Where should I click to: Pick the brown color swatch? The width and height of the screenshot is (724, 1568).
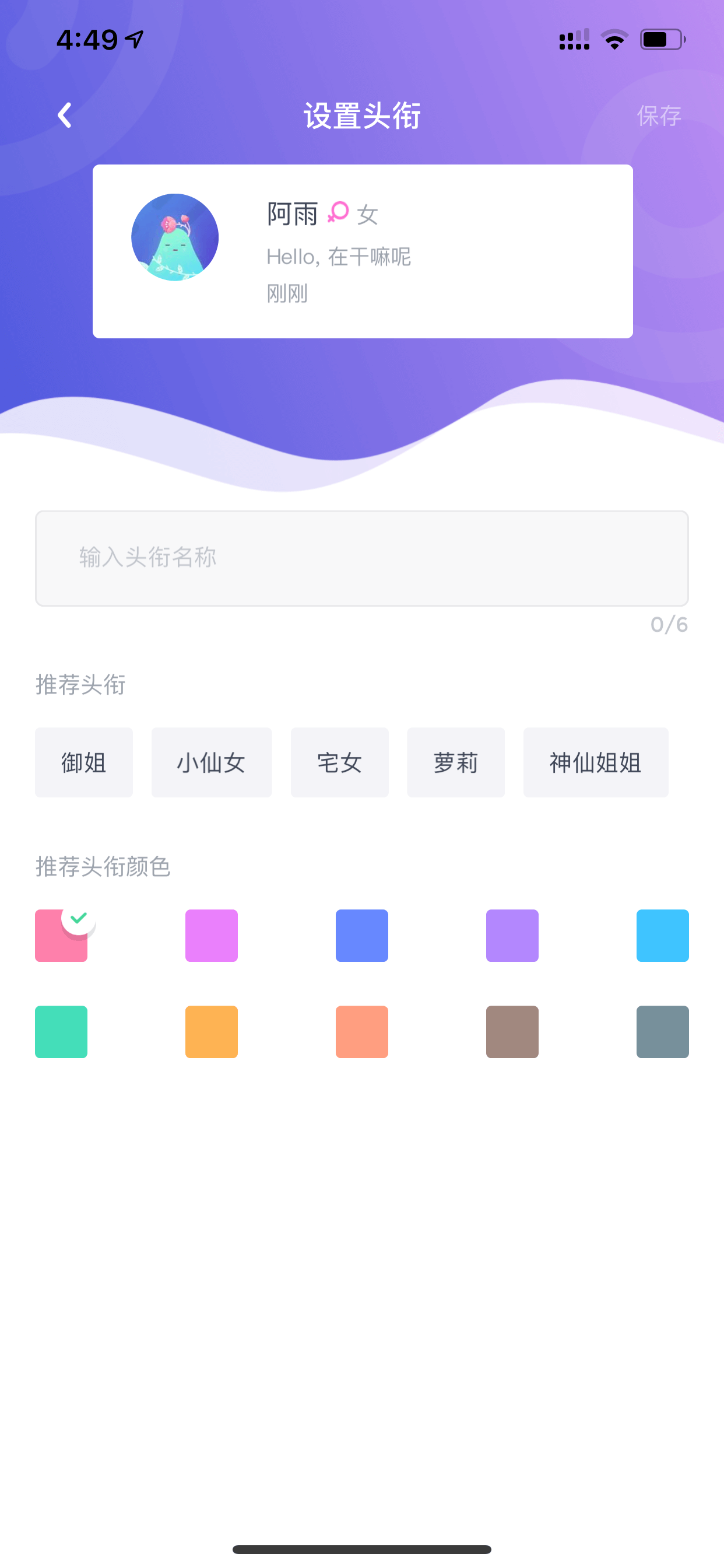[512, 1032]
